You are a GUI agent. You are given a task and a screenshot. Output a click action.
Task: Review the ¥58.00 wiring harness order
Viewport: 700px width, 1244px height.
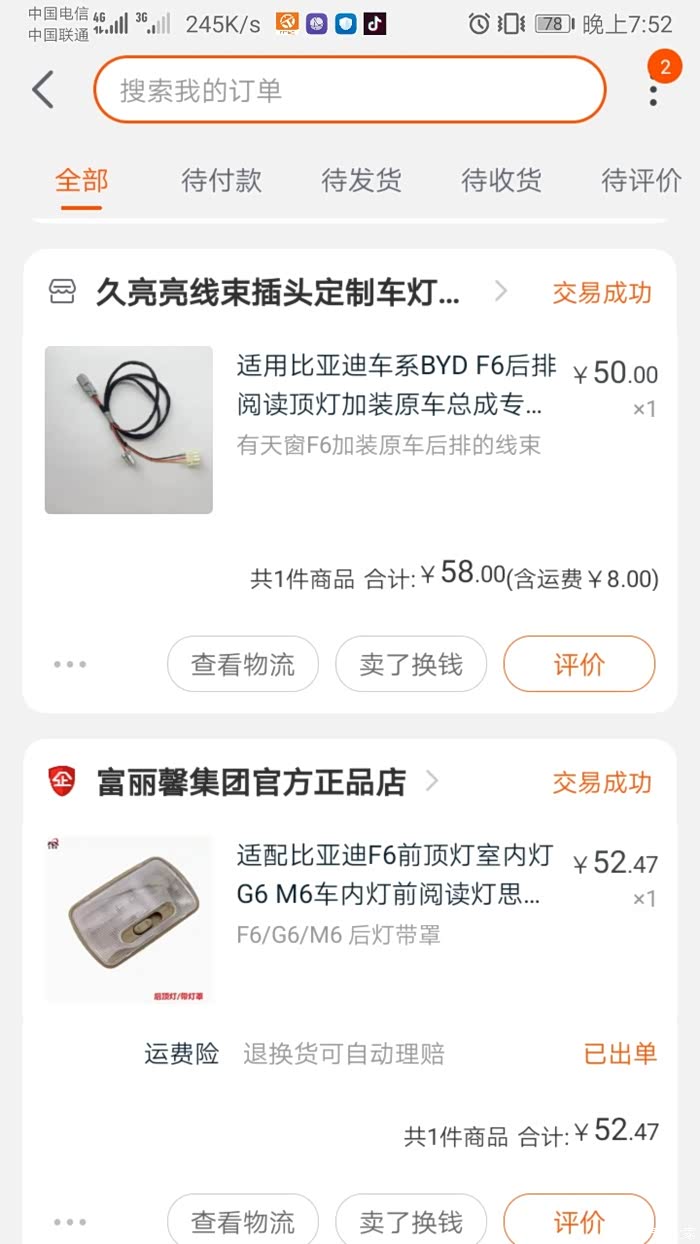tap(579, 664)
